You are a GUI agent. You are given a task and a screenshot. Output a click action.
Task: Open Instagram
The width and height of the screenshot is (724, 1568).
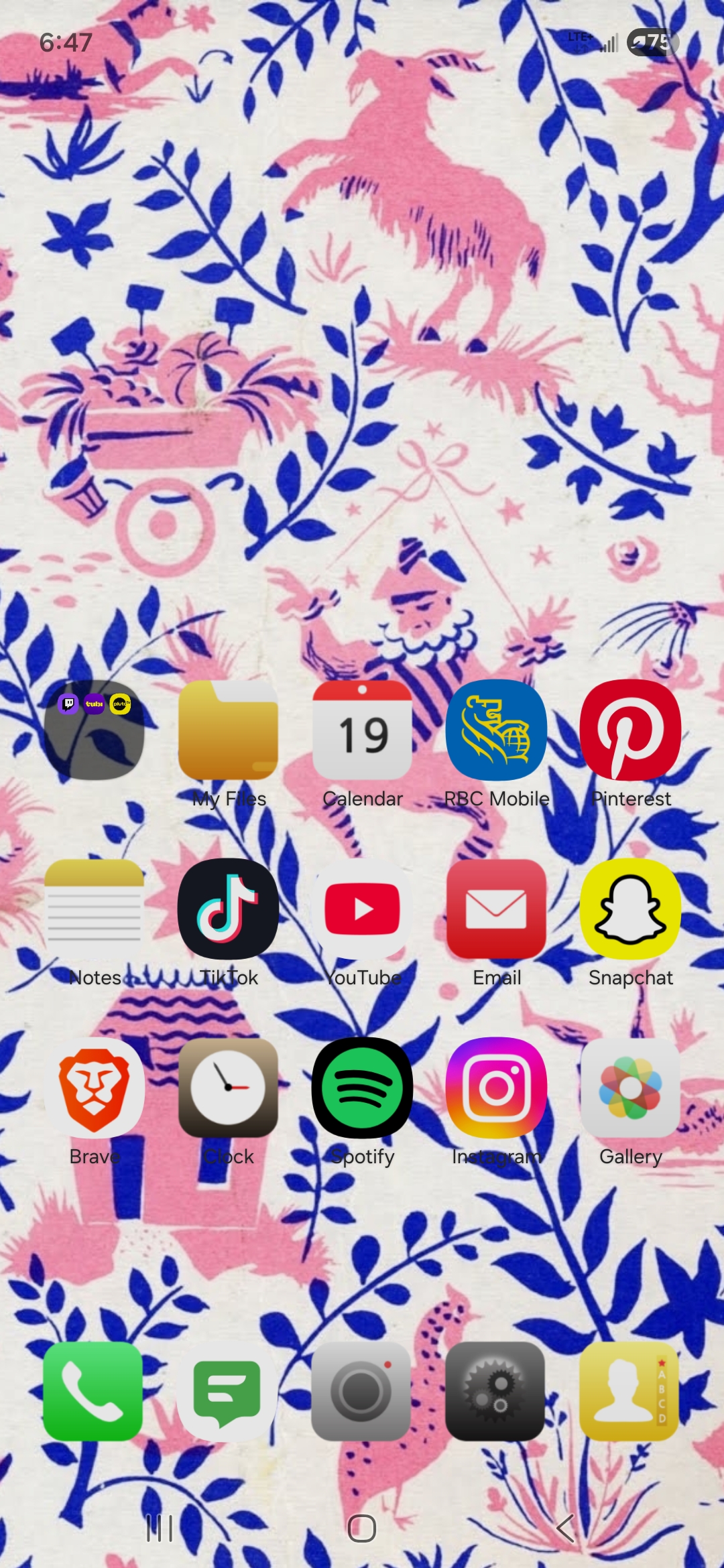point(496,1088)
